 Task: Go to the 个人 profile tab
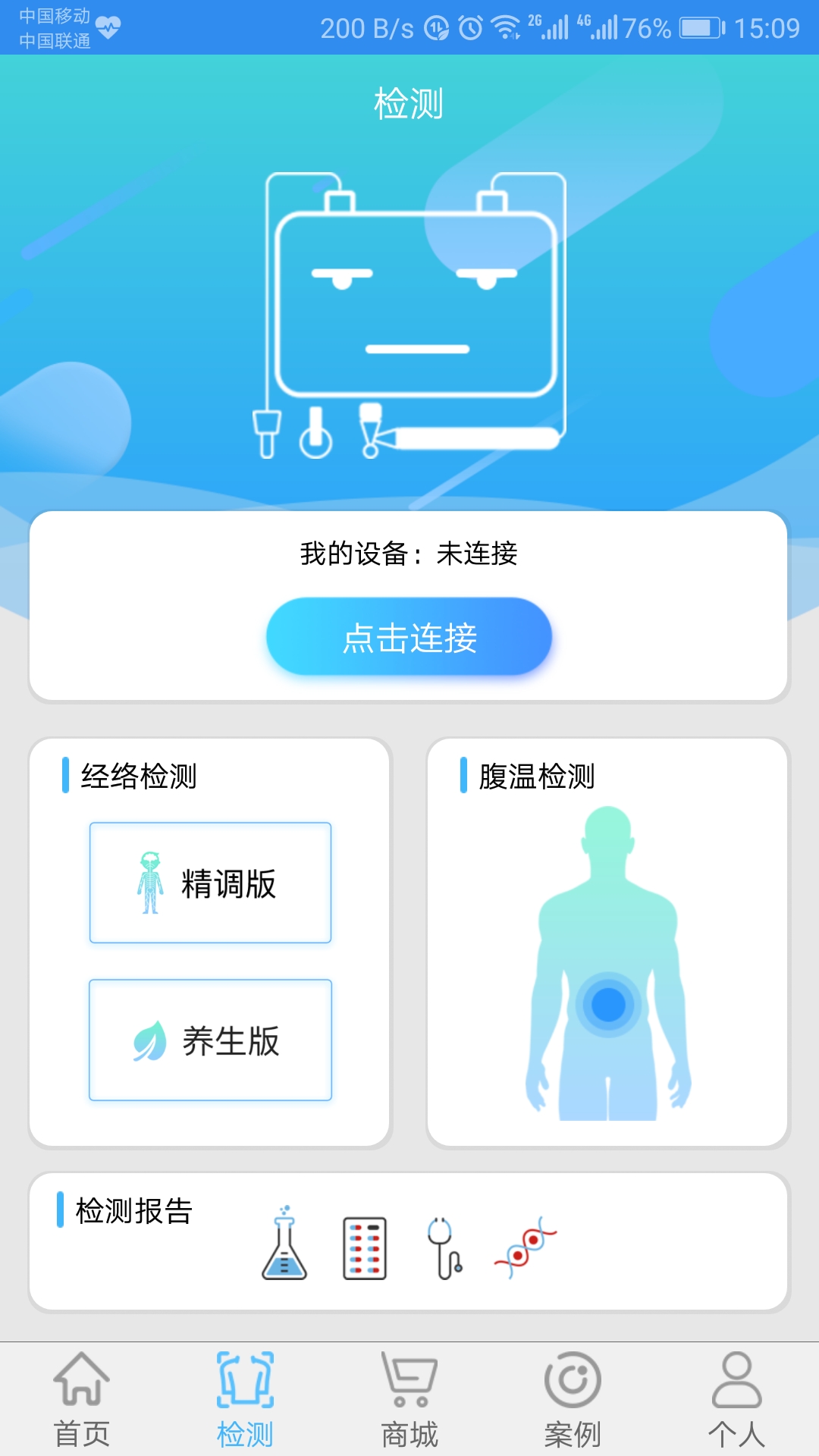point(736,1407)
